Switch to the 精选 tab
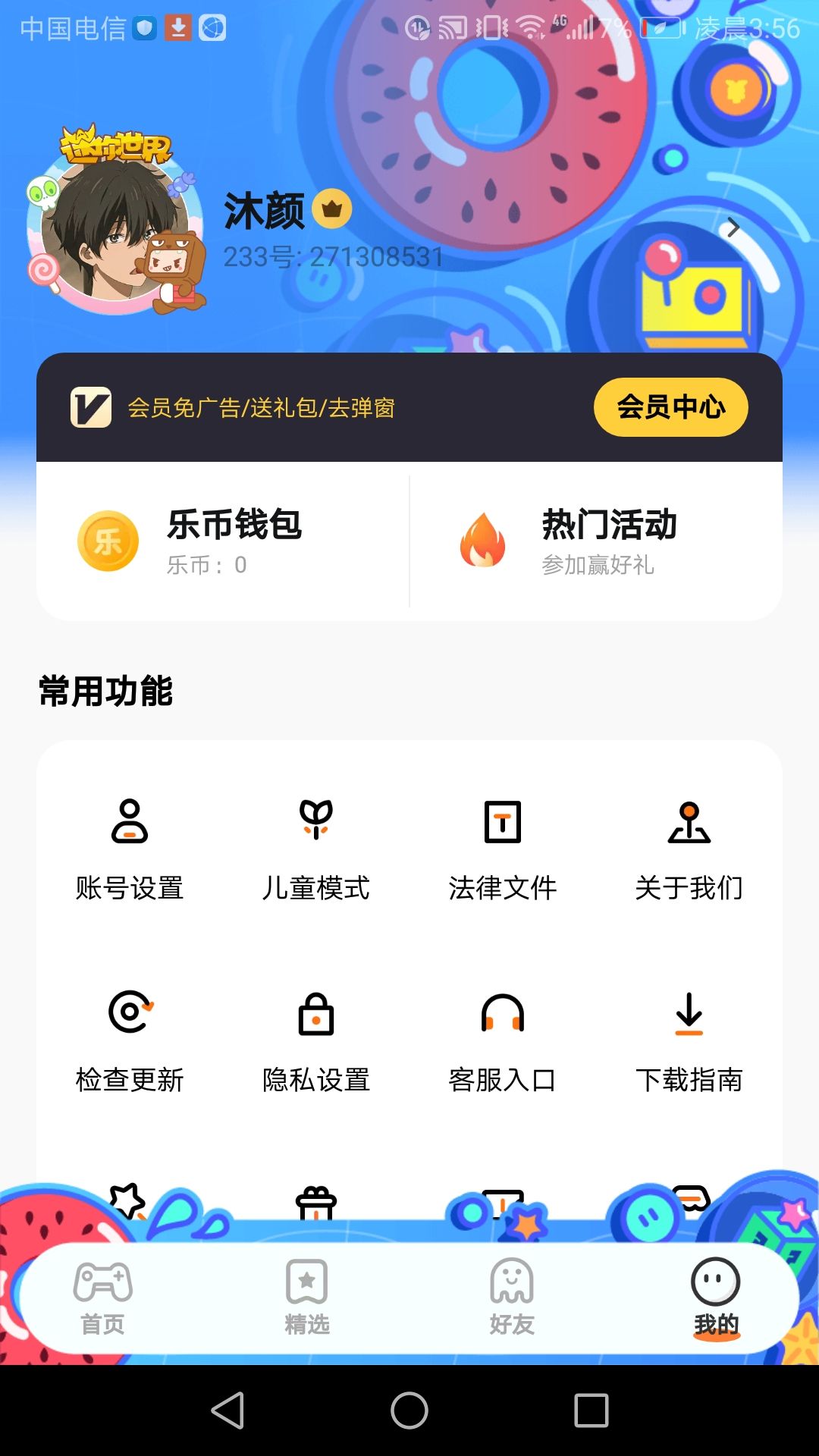This screenshot has width=819, height=1456. coord(307,1298)
